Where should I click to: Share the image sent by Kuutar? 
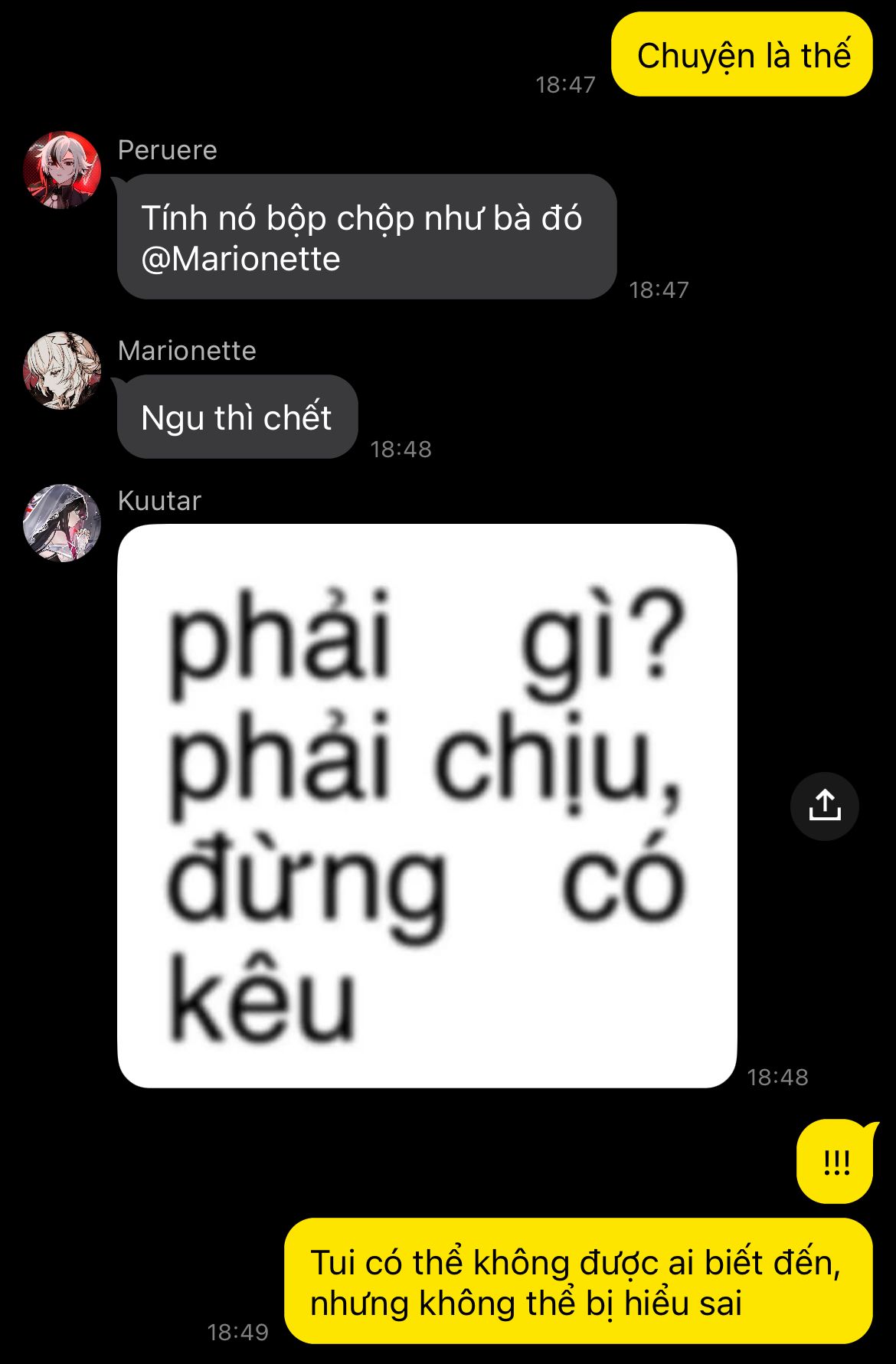(x=824, y=806)
